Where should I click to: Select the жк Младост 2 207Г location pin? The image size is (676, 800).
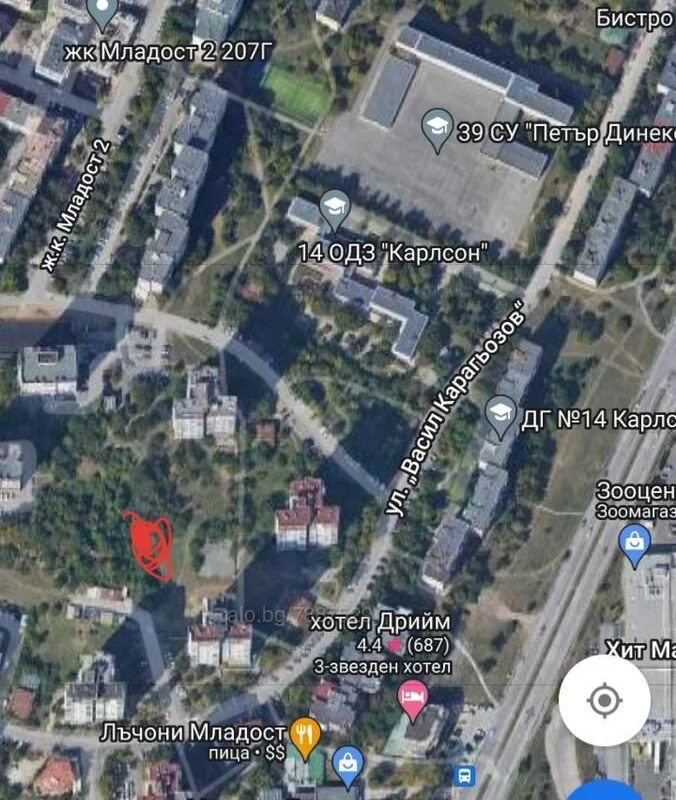pyautogui.click(x=102, y=12)
